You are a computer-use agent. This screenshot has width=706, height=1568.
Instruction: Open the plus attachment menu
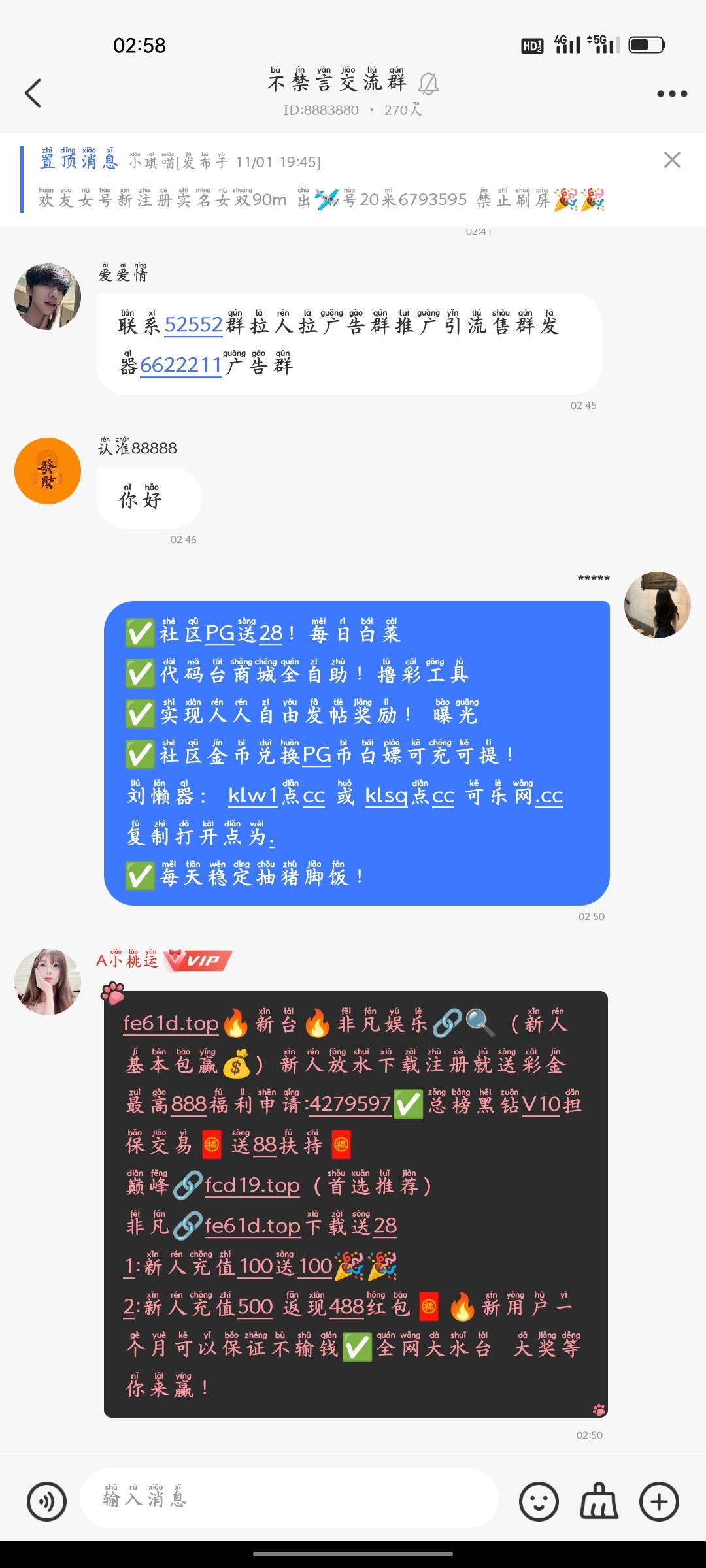660,1501
